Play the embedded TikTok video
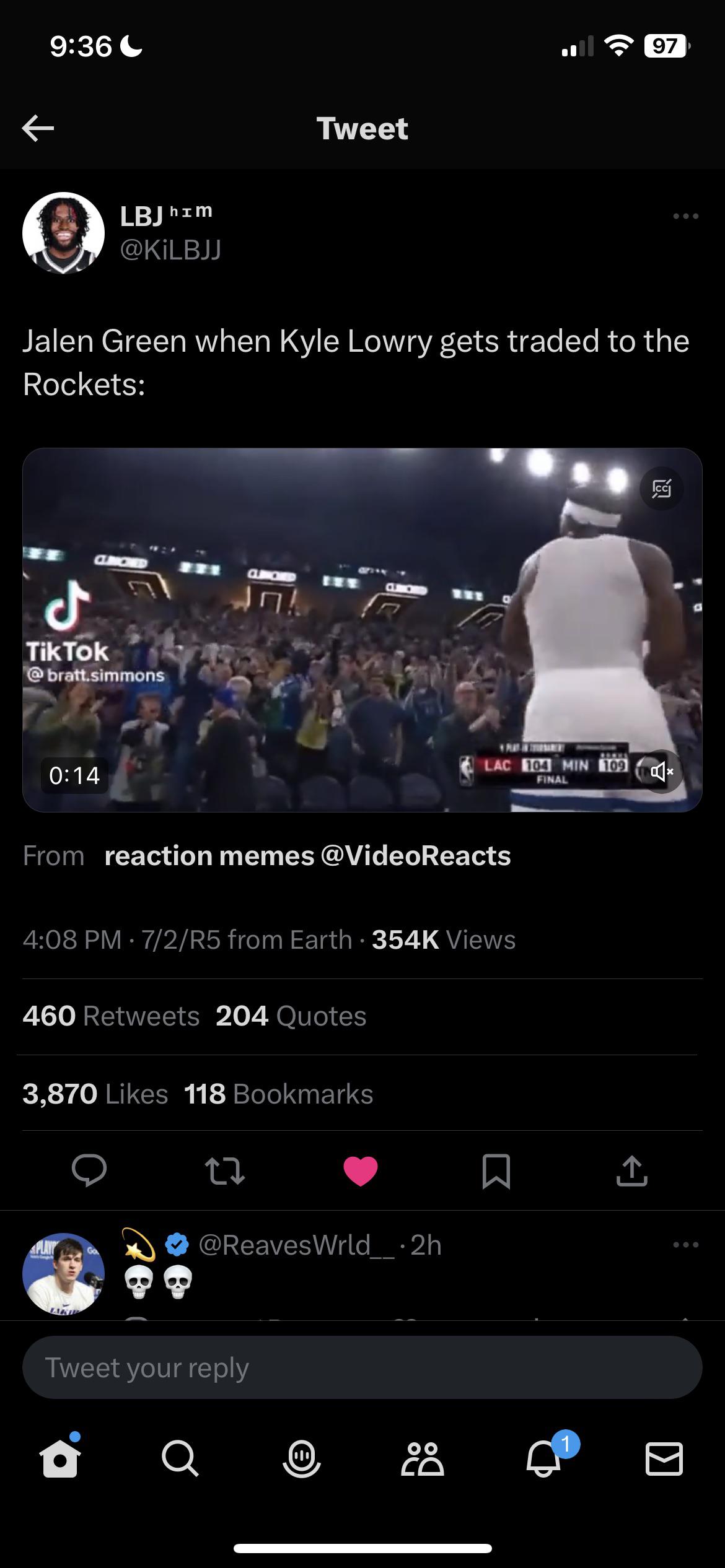The image size is (725, 1568). click(x=362, y=629)
